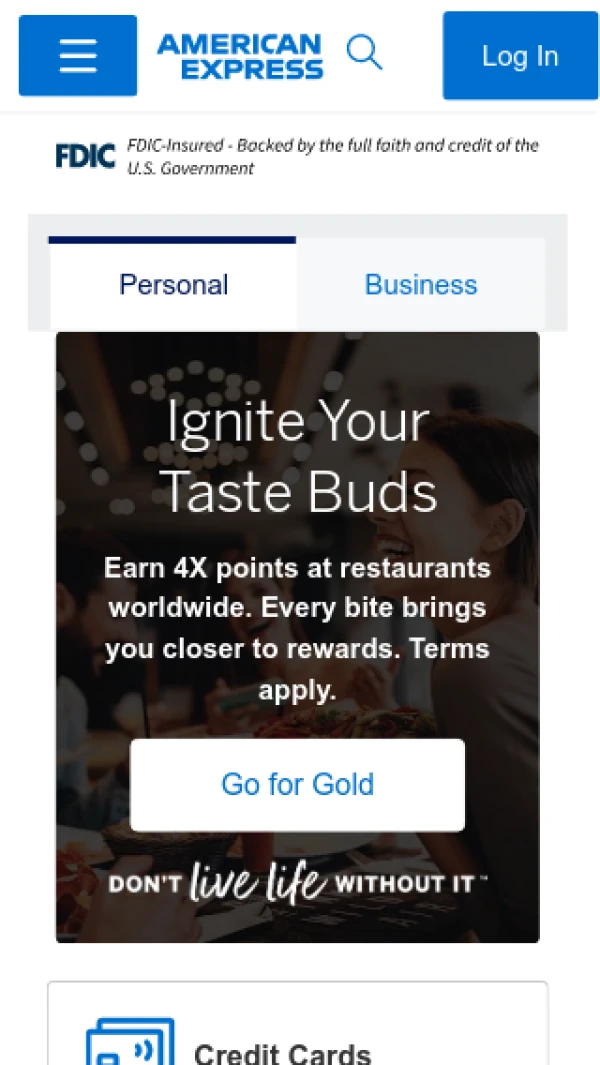The width and height of the screenshot is (600, 1065).
Task: Switch to the Business tab
Action: click(421, 285)
